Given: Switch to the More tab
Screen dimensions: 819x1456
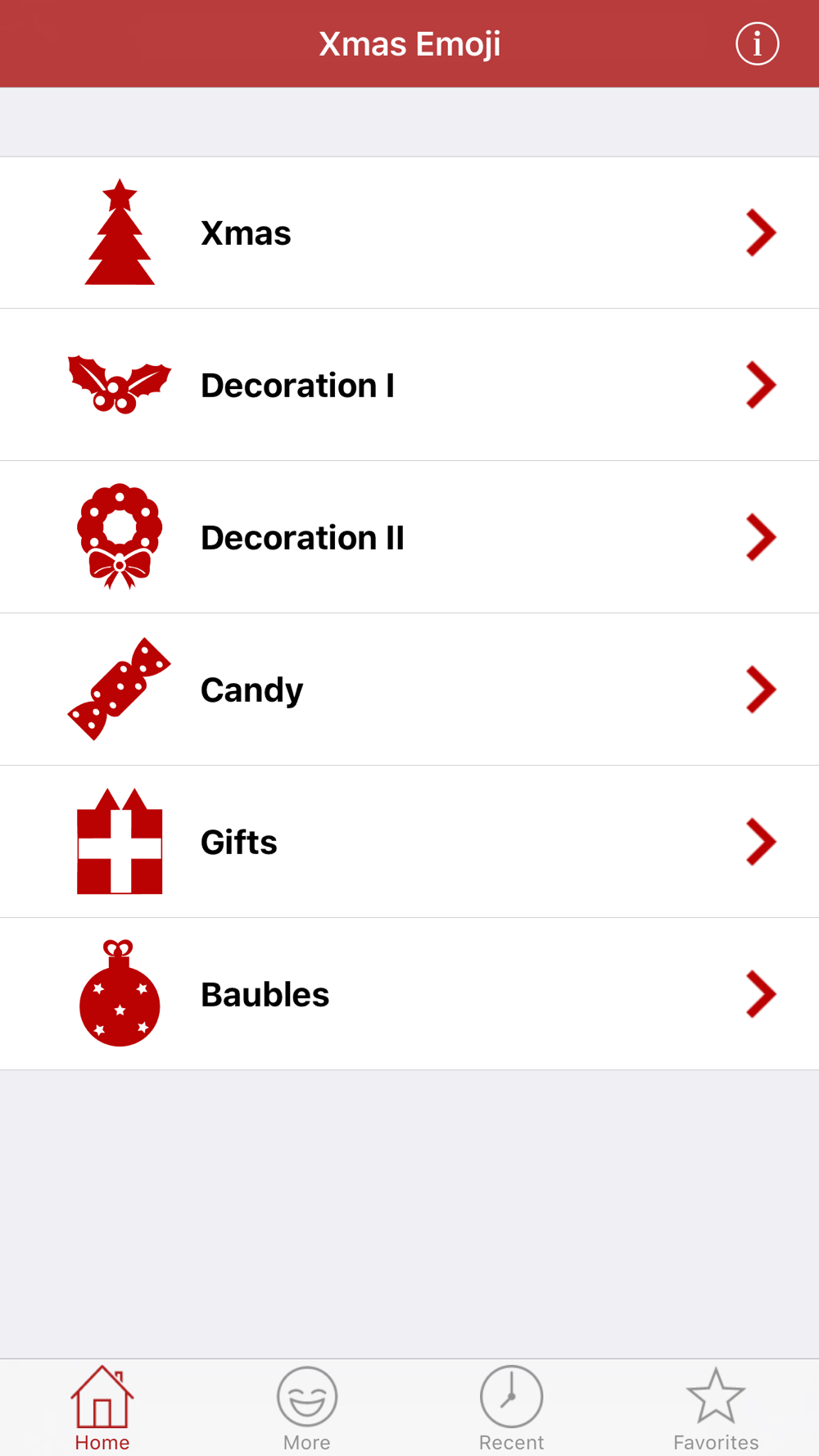Looking at the screenshot, I should [x=307, y=1409].
